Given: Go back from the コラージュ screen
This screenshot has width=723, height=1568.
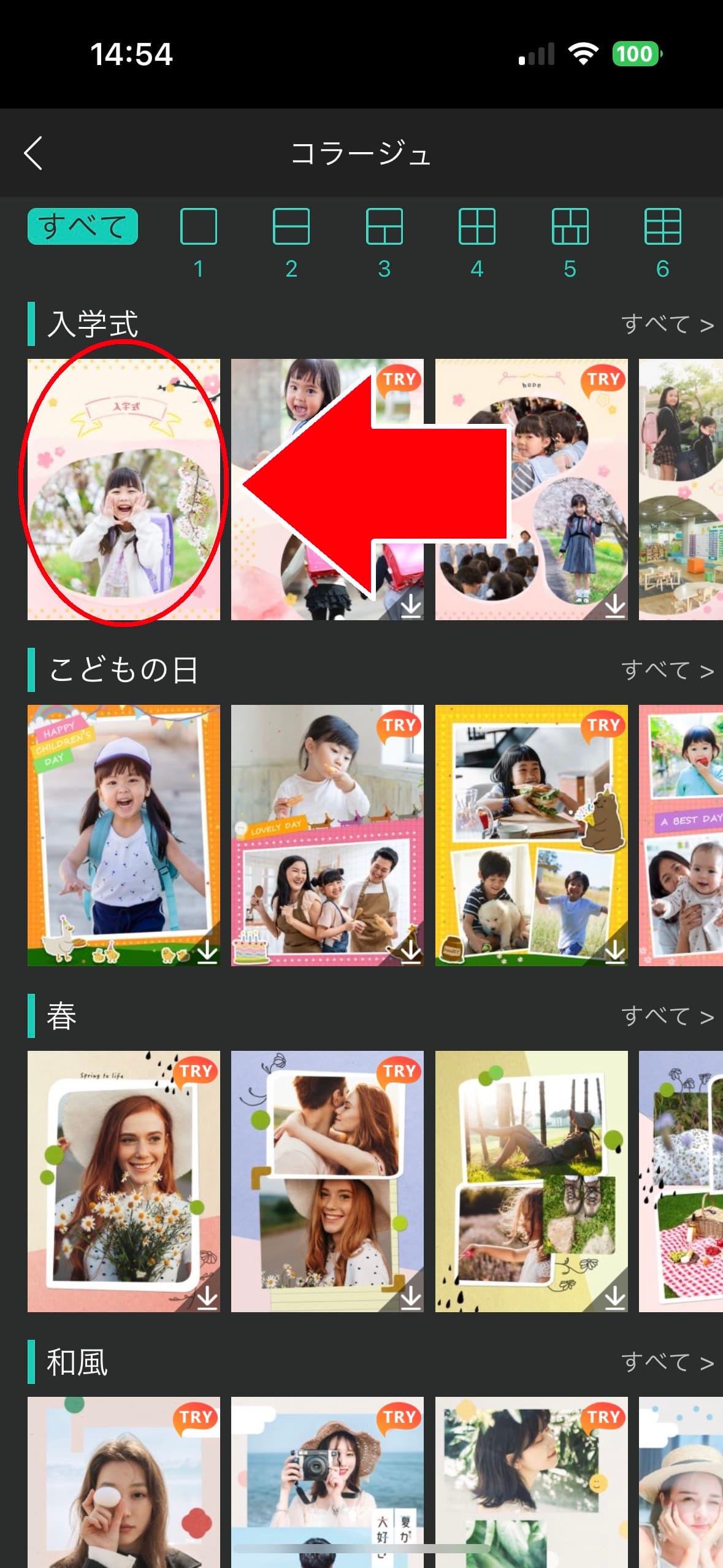Looking at the screenshot, I should pos(34,153).
